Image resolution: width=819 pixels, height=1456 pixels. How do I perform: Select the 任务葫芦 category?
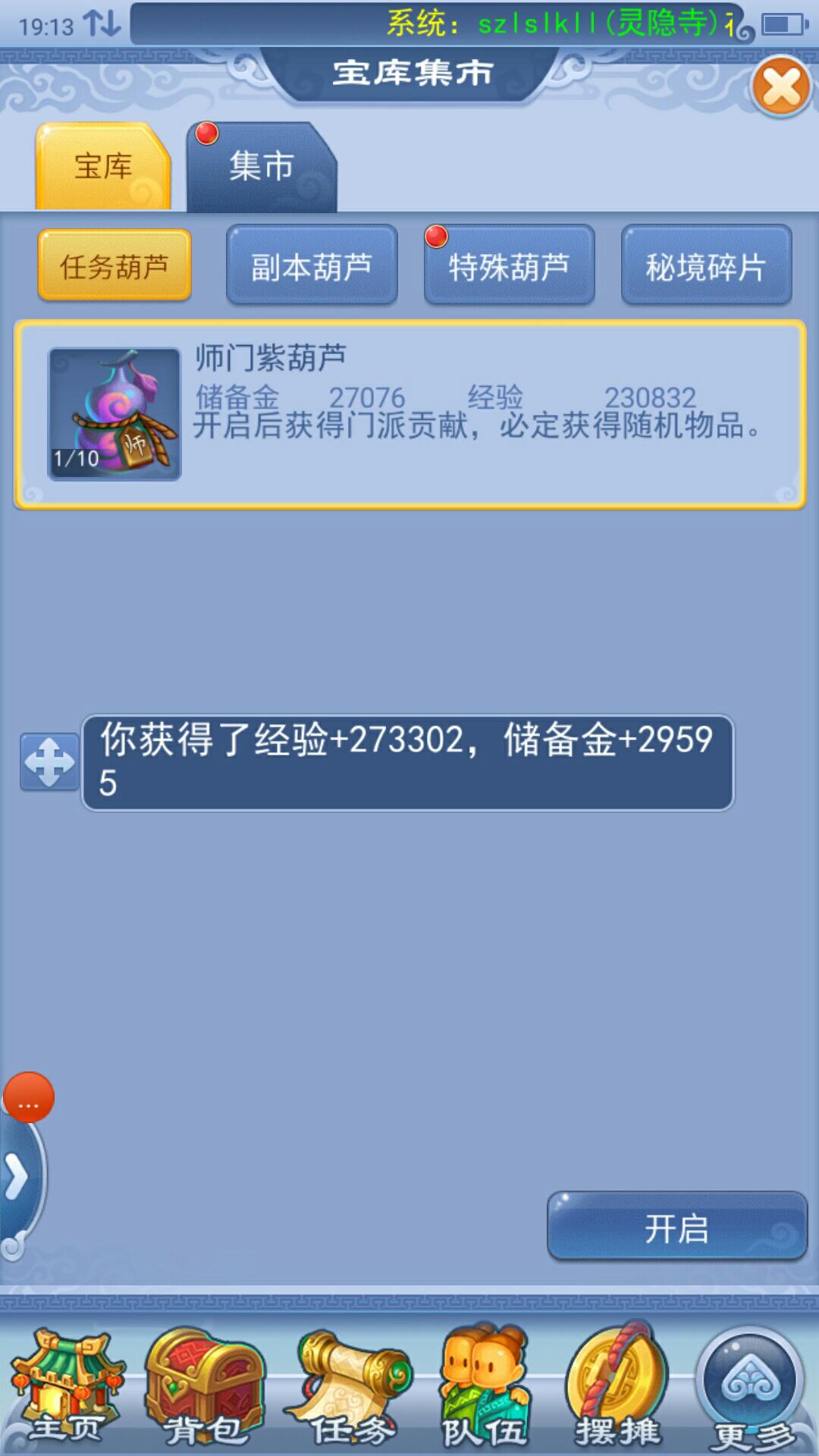coord(115,266)
